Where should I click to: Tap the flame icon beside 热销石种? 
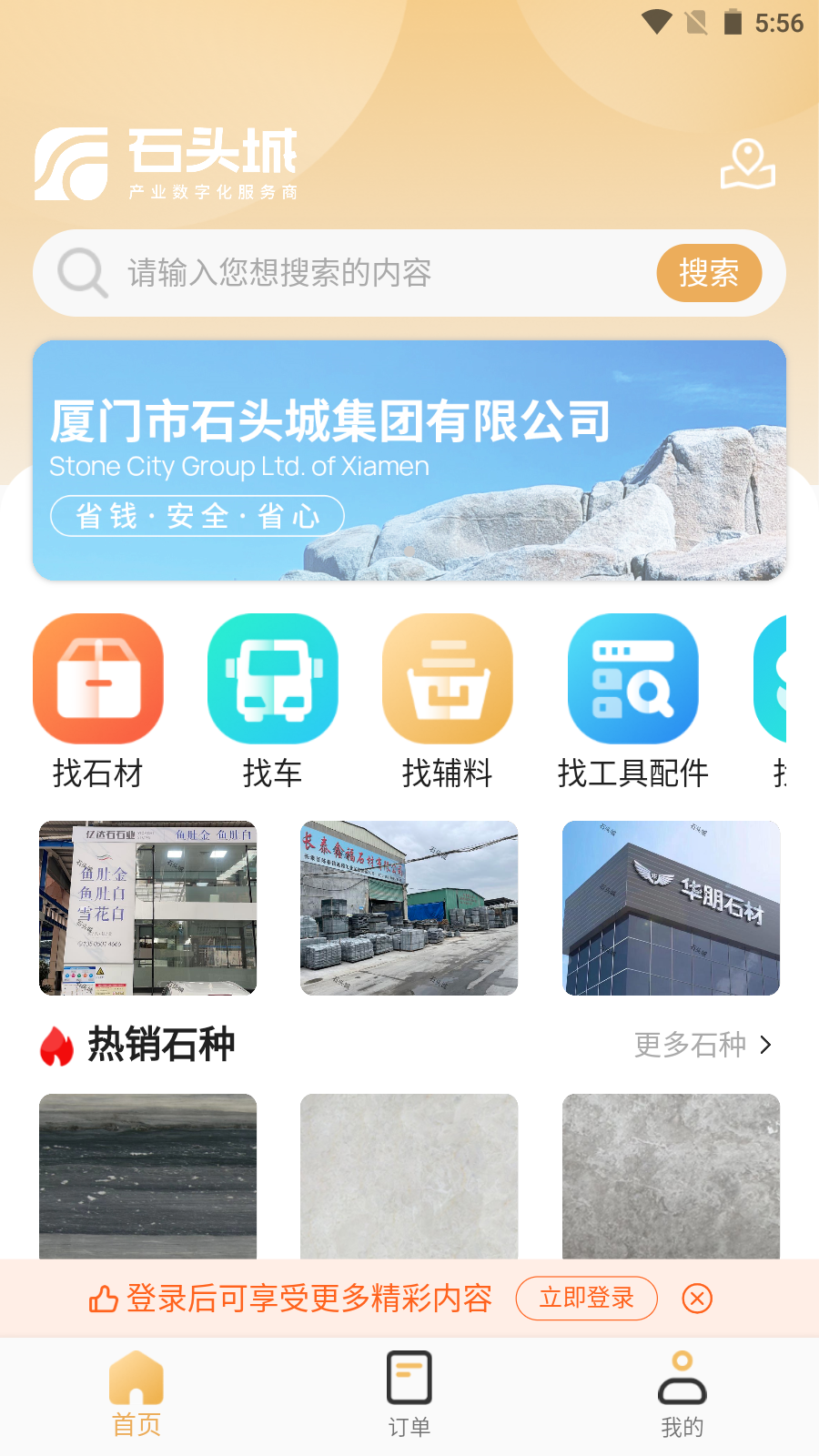click(57, 1044)
